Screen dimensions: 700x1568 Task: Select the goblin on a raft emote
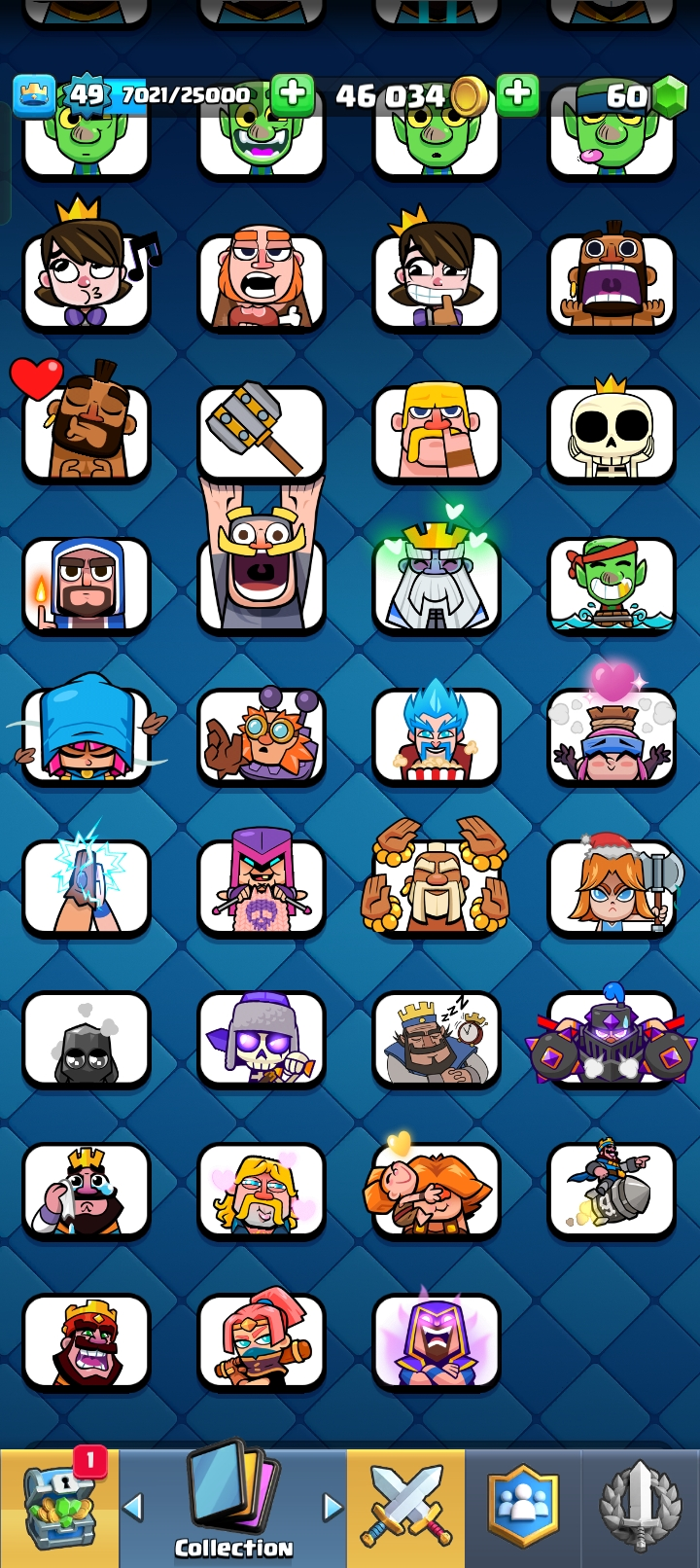(x=612, y=586)
